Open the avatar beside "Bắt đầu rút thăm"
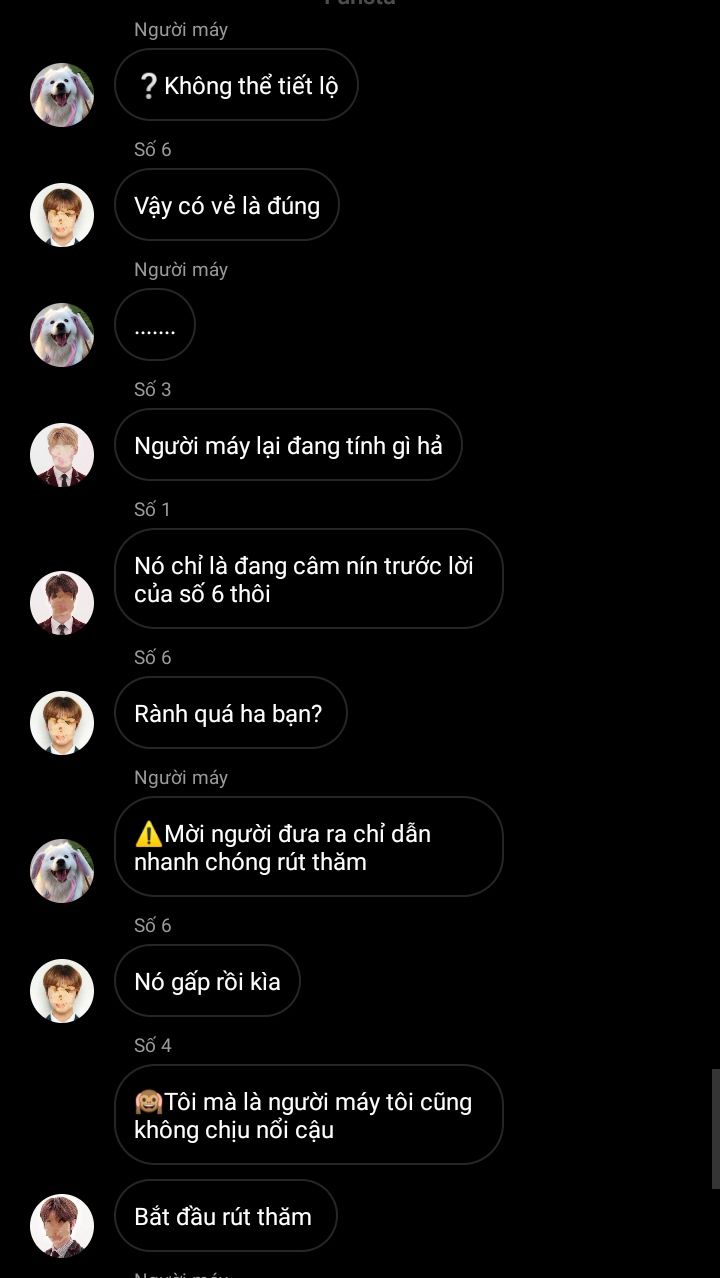Viewport: 720px width, 1278px height. pyautogui.click(x=62, y=1226)
